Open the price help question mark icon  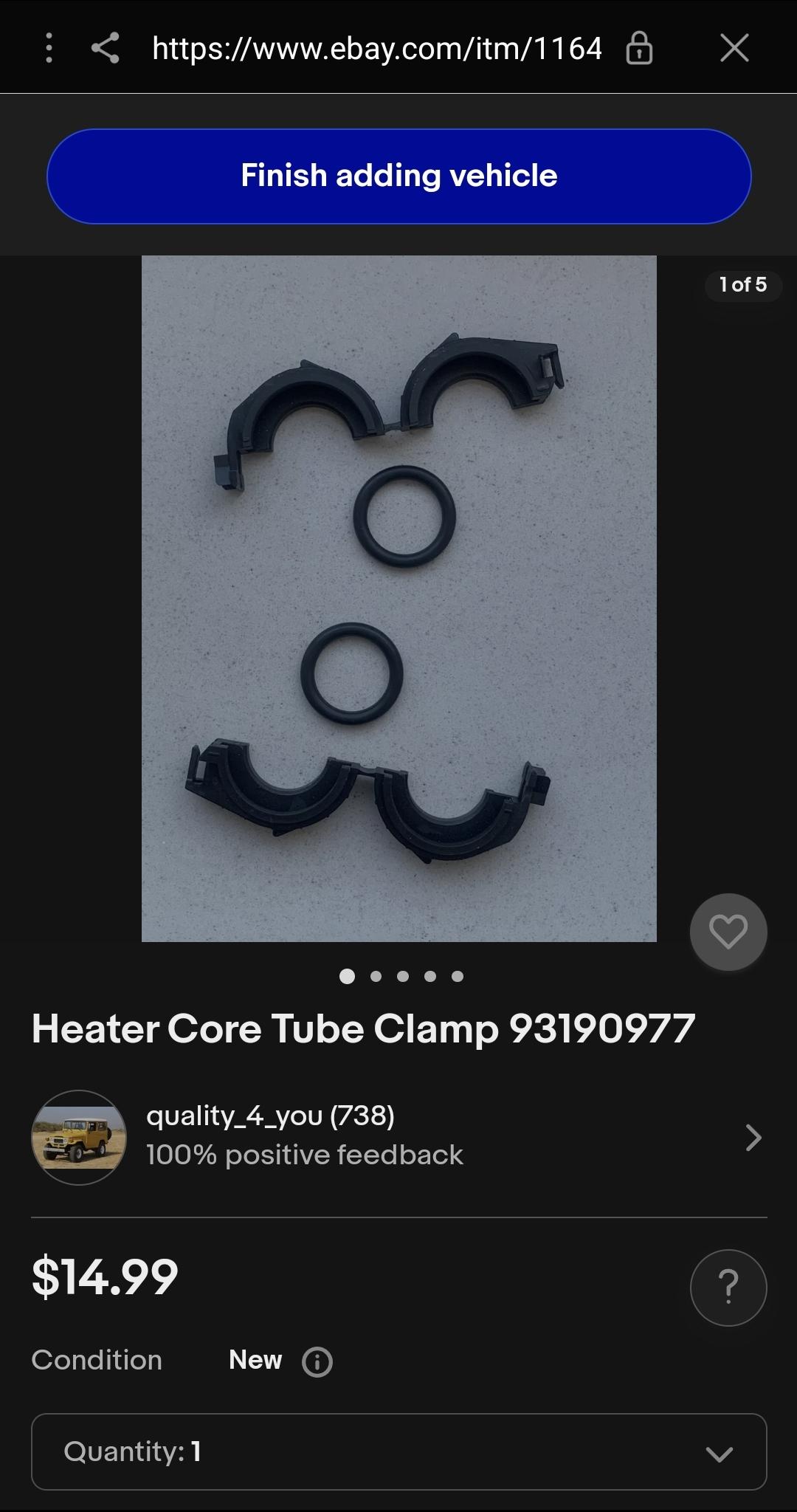pyautogui.click(x=728, y=1287)
